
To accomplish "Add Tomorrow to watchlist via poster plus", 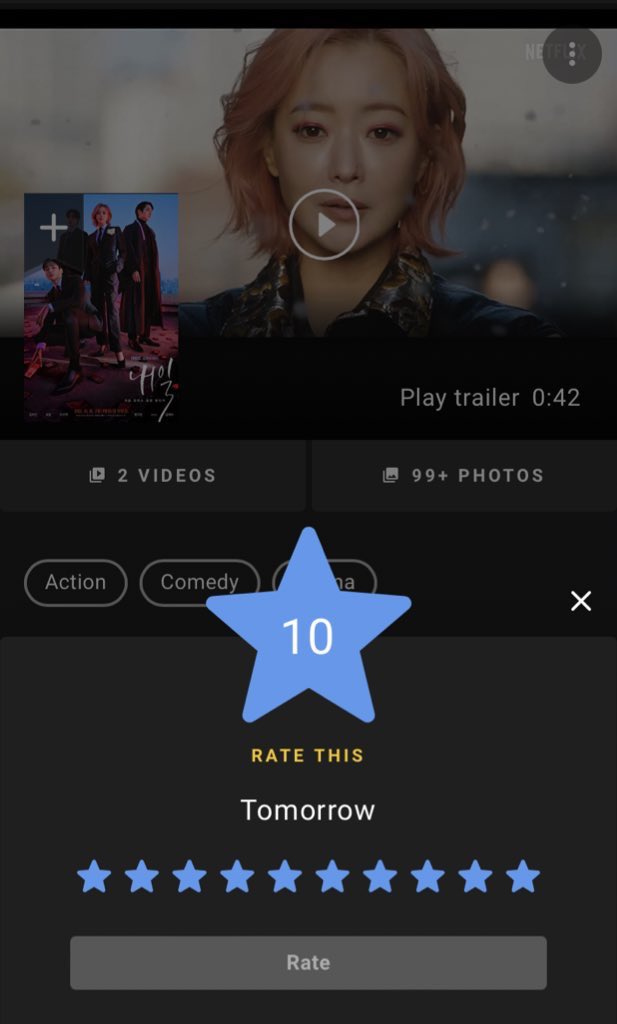I will click(x=54, y=227).
